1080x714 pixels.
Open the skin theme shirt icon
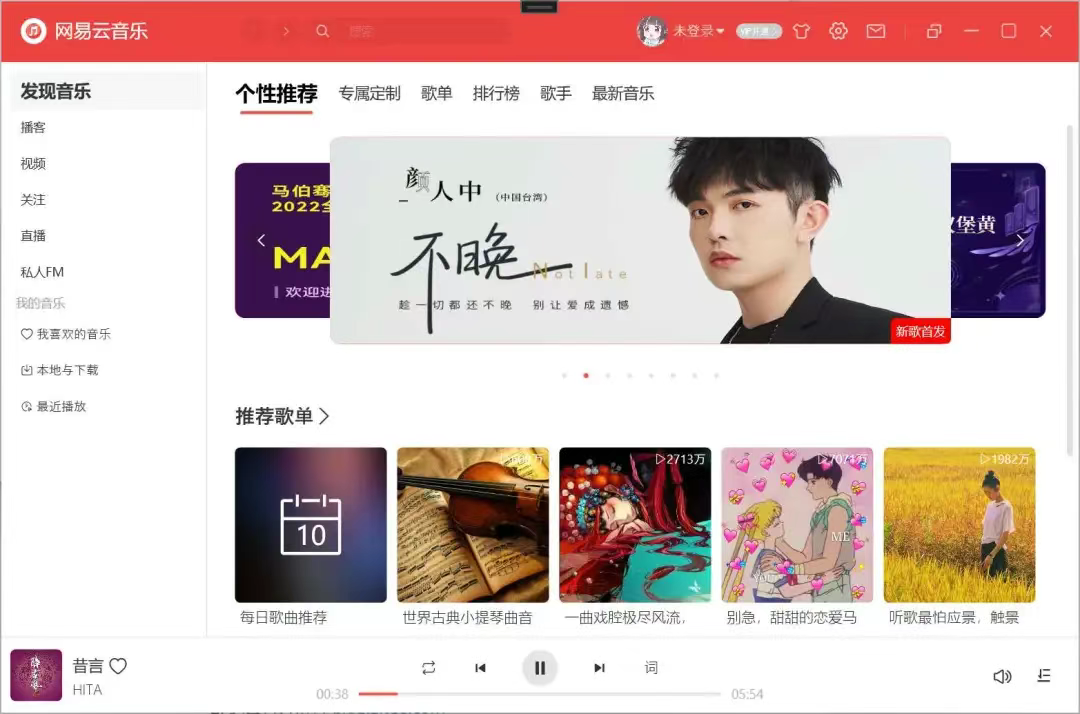[801, 31]
